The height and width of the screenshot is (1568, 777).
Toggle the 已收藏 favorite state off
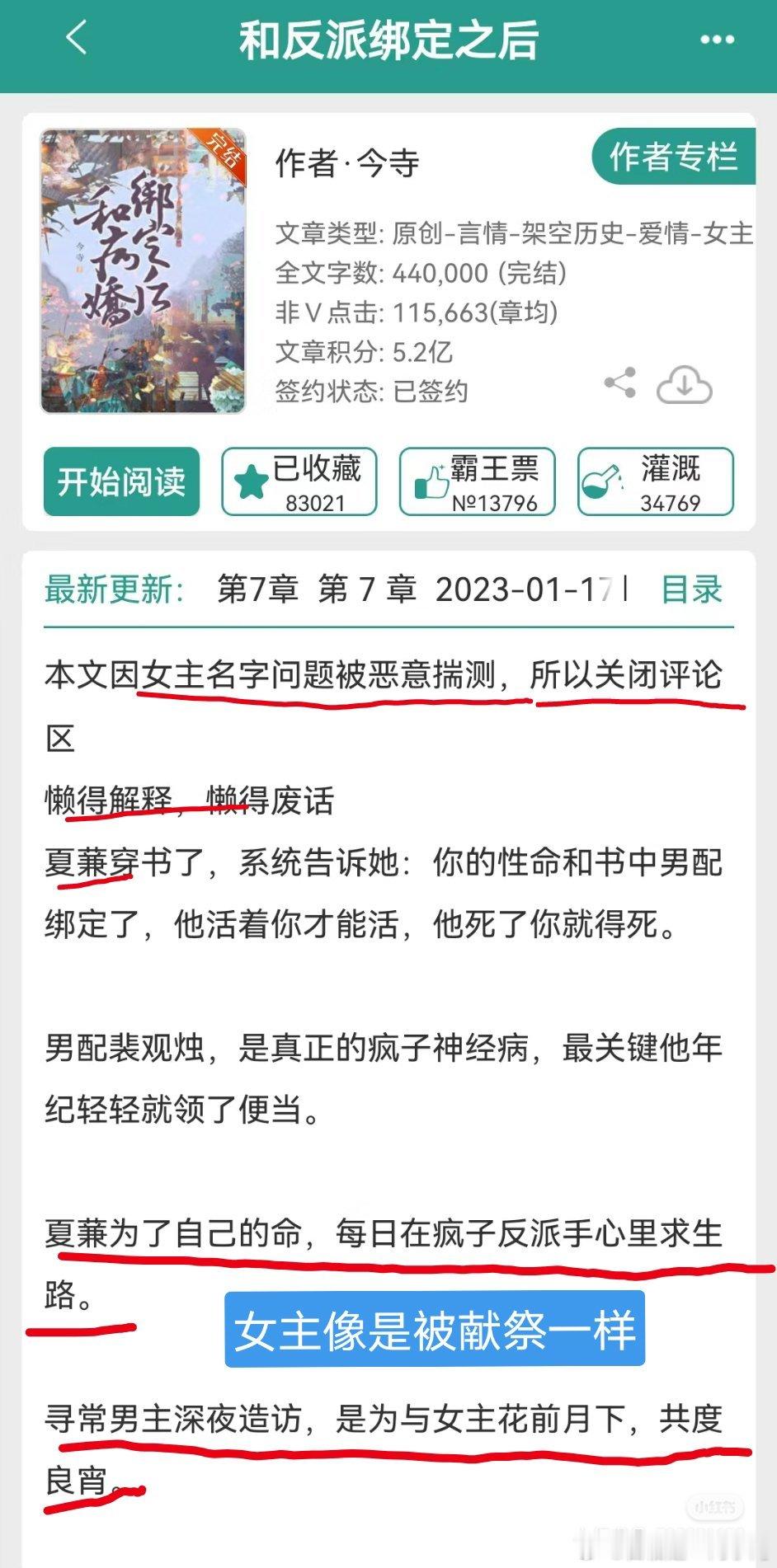(297, 481)
